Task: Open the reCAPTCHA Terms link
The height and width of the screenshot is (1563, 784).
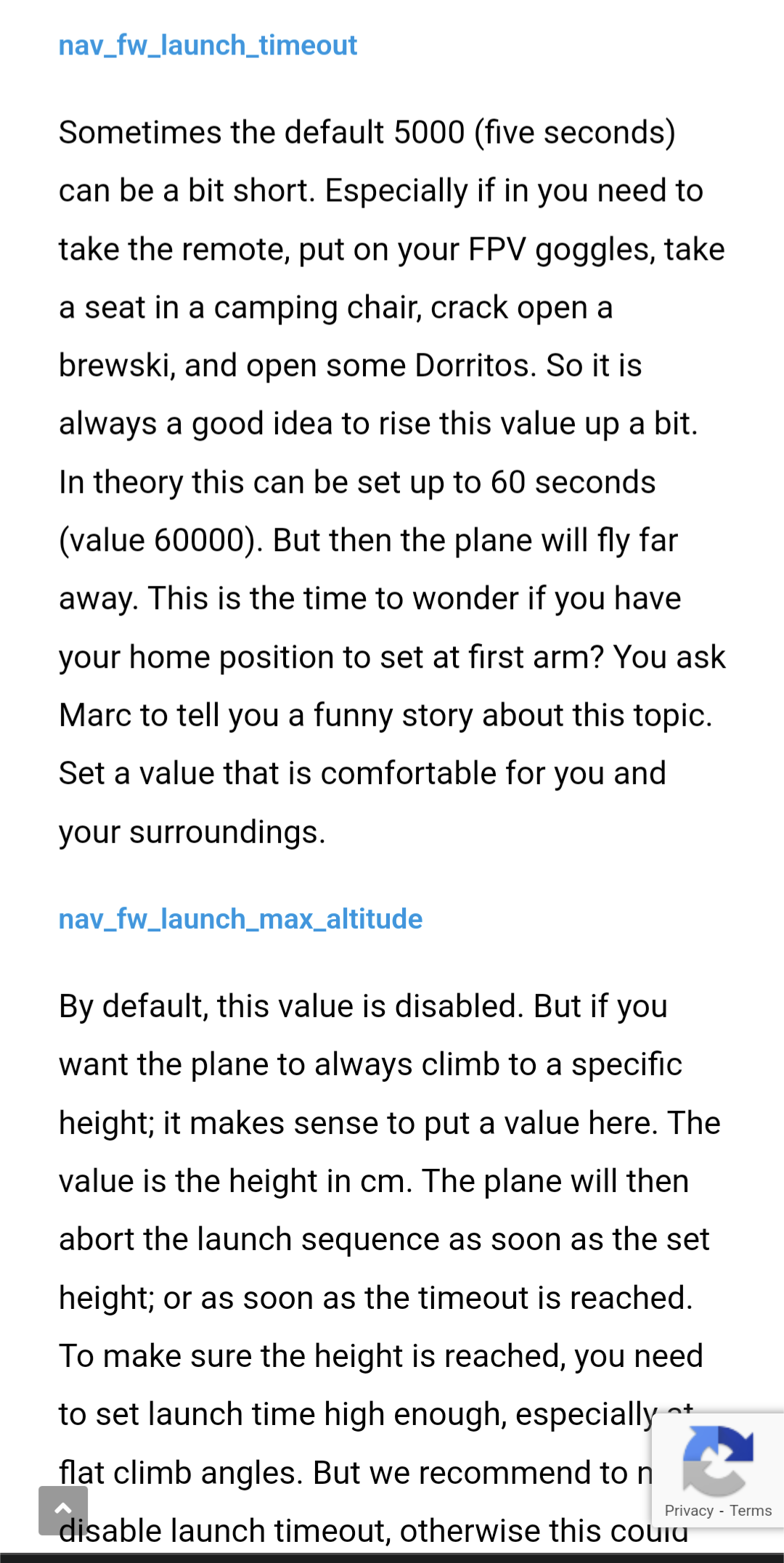Action: coord(751,1511)
